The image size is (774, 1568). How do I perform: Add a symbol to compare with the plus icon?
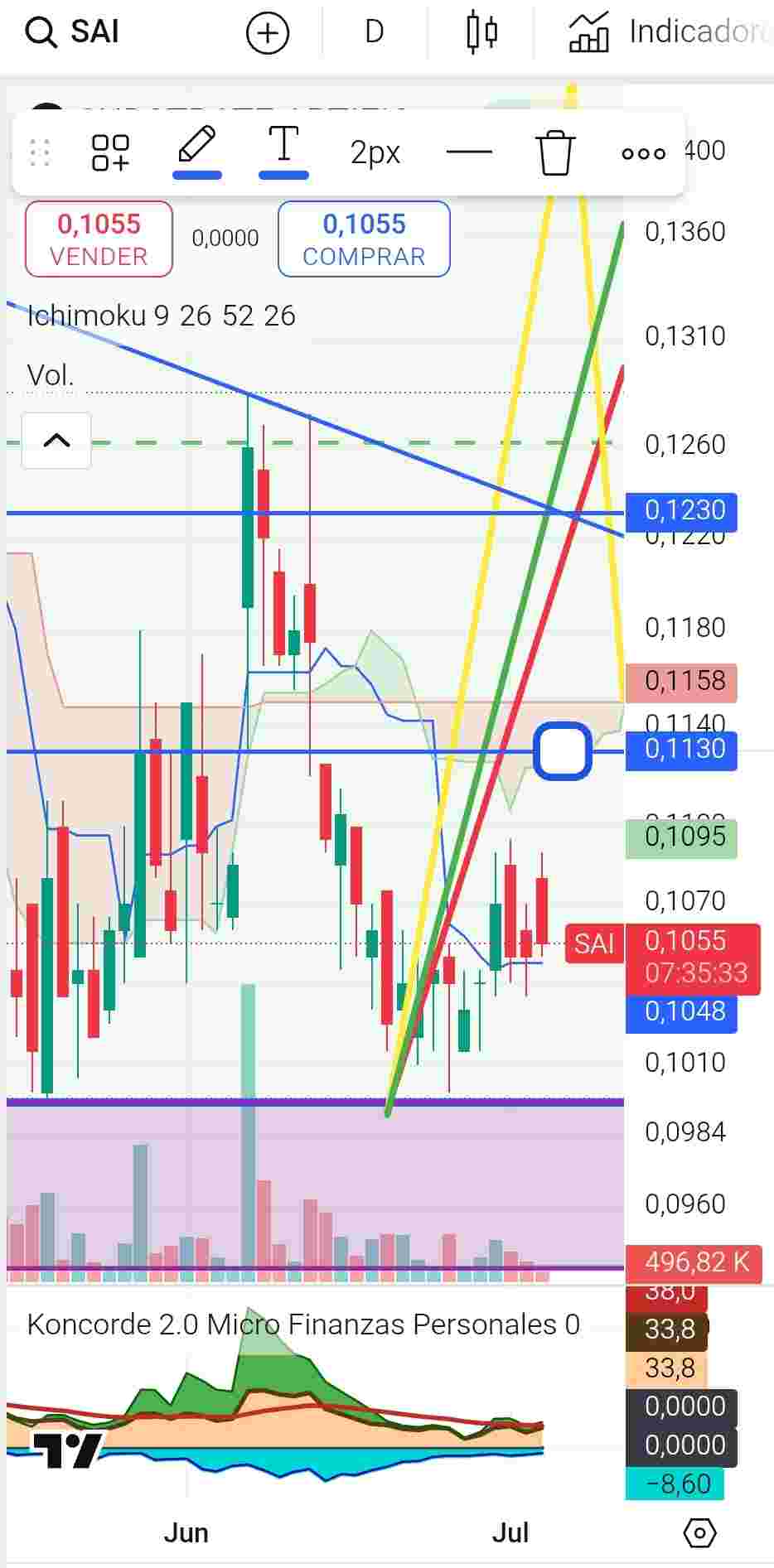268,33
